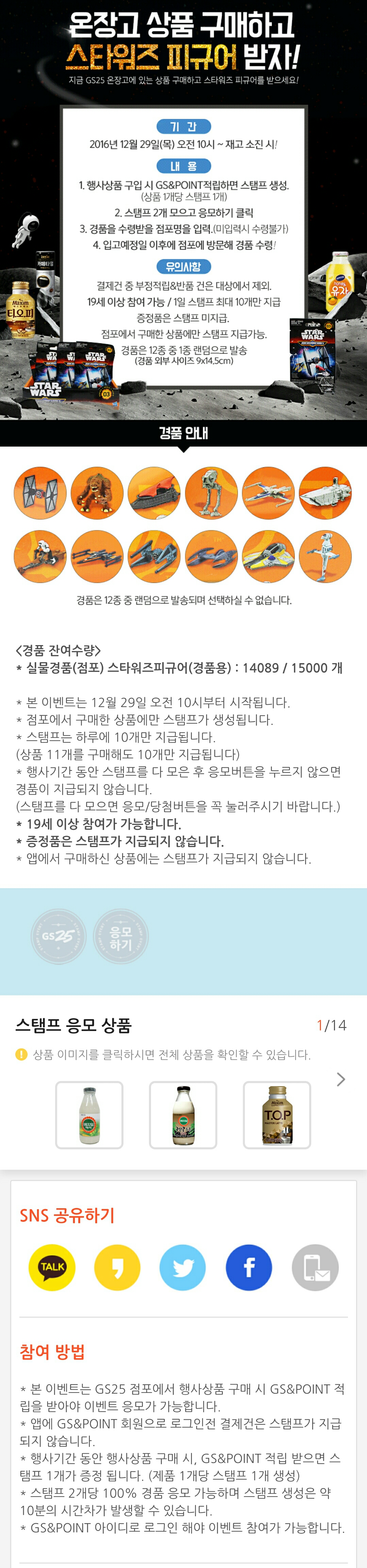Share the event on Twitter
This screenshot has width=367, height=1568.
coord(183,1267)
